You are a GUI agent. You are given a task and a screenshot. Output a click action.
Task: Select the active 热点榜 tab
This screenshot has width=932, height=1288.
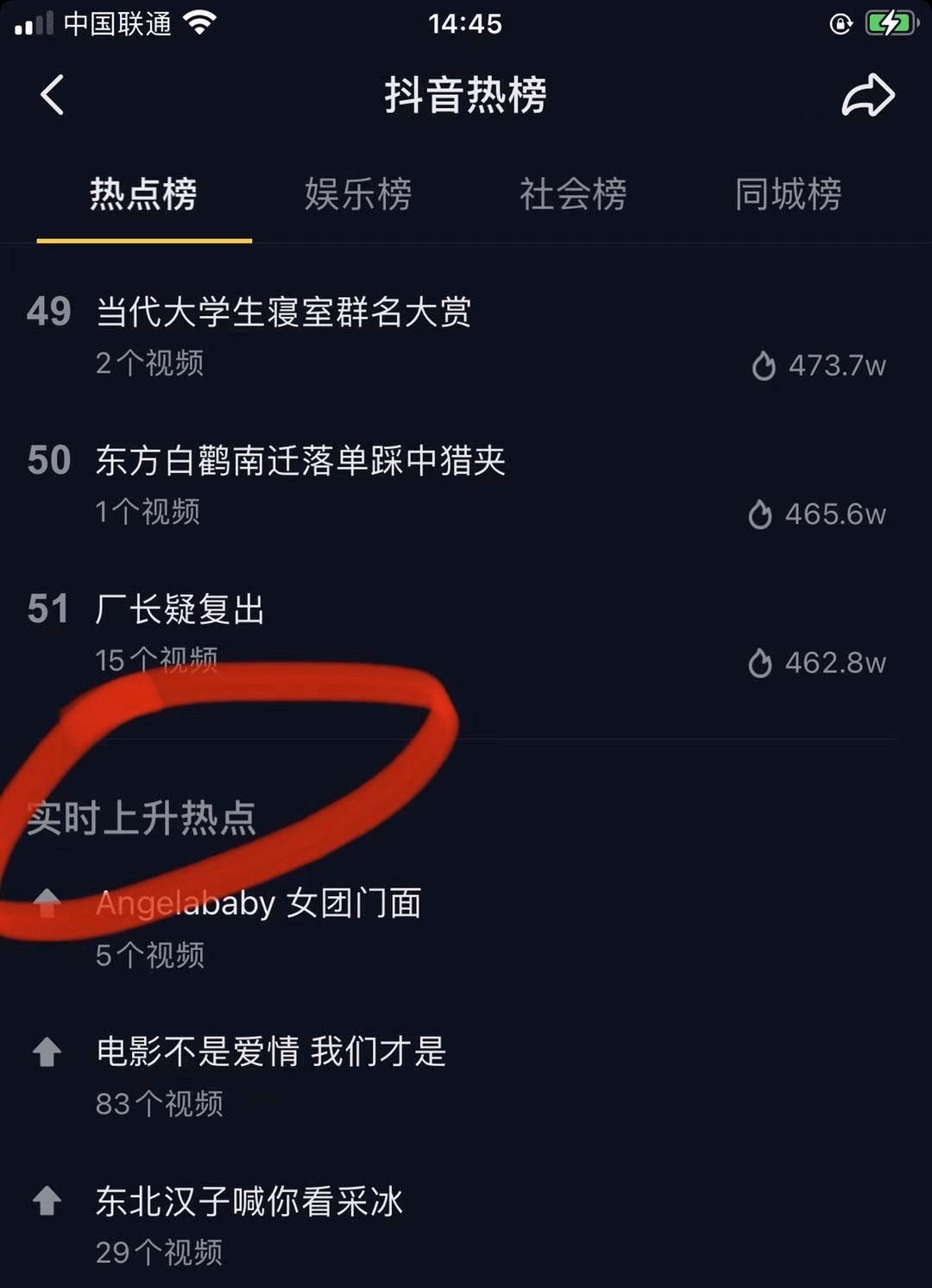[x=143, y=196]
